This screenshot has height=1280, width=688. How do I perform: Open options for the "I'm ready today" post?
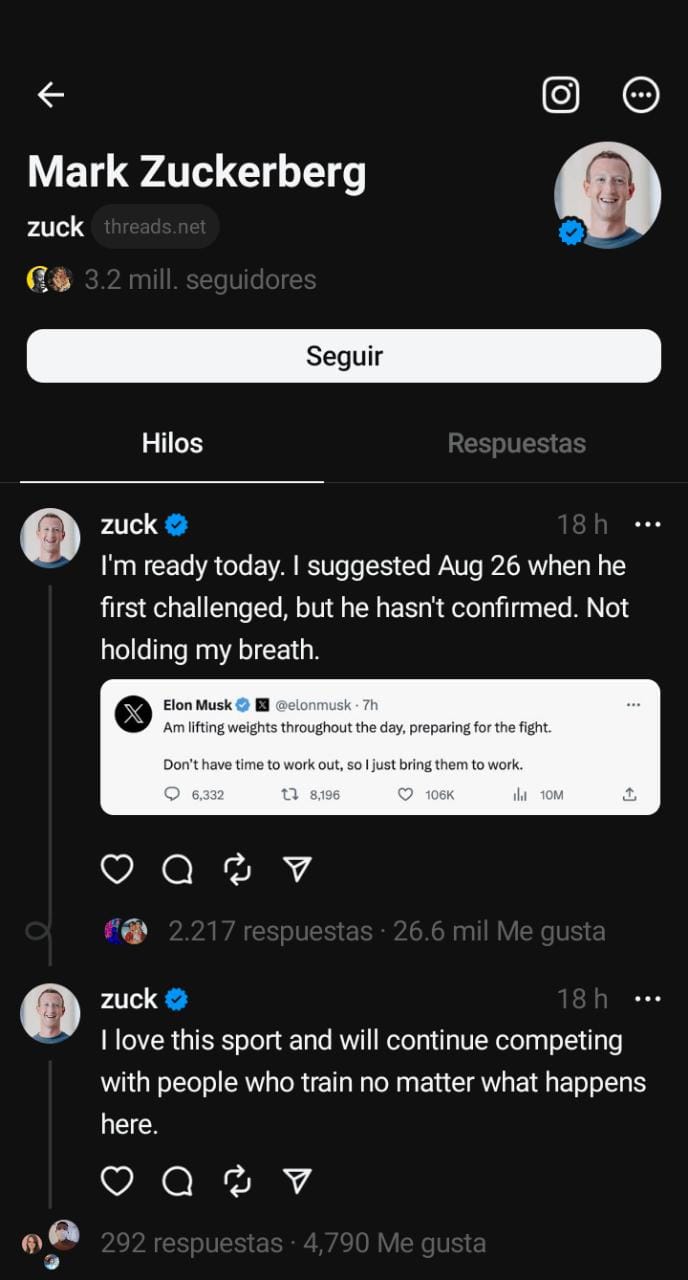click(648, 524)
